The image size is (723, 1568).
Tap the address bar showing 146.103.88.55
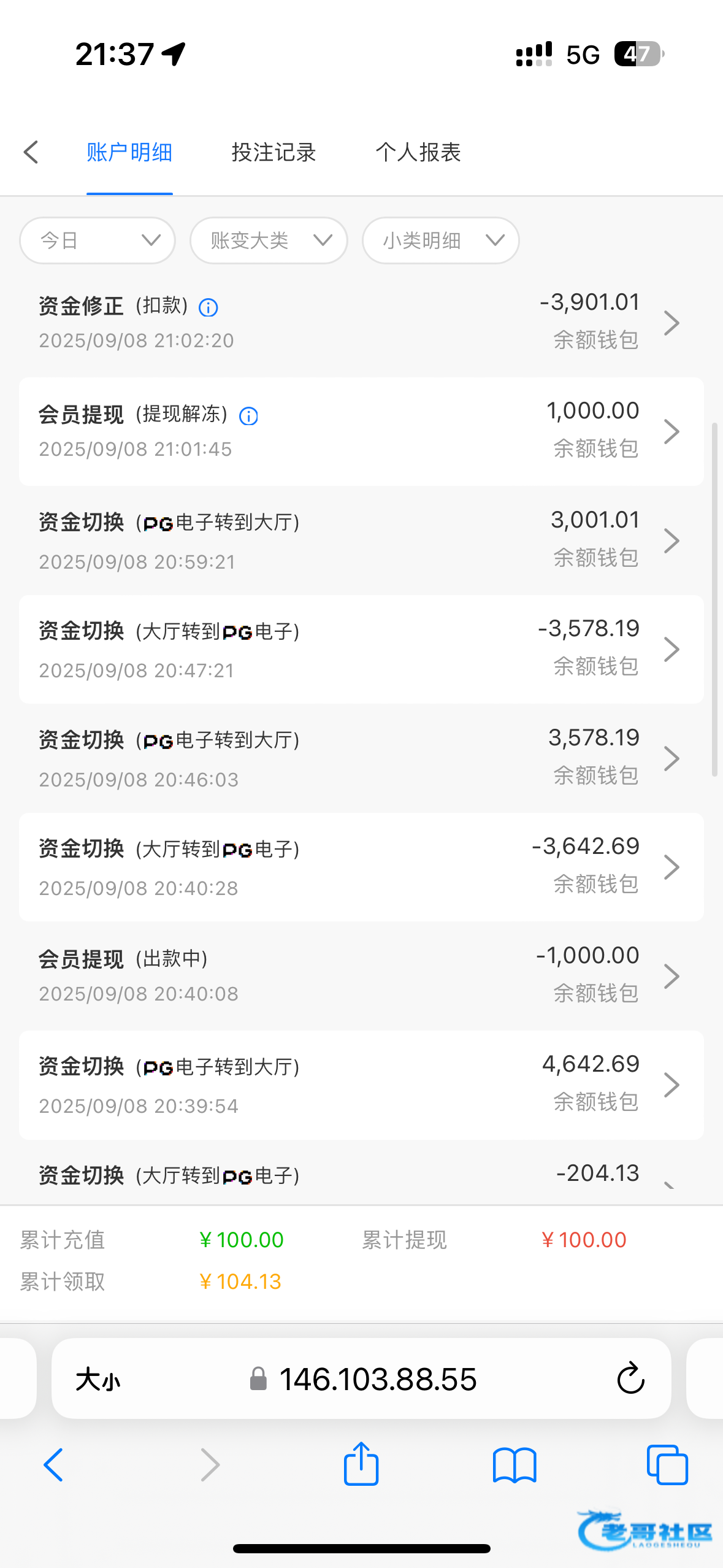(361, 1378)
